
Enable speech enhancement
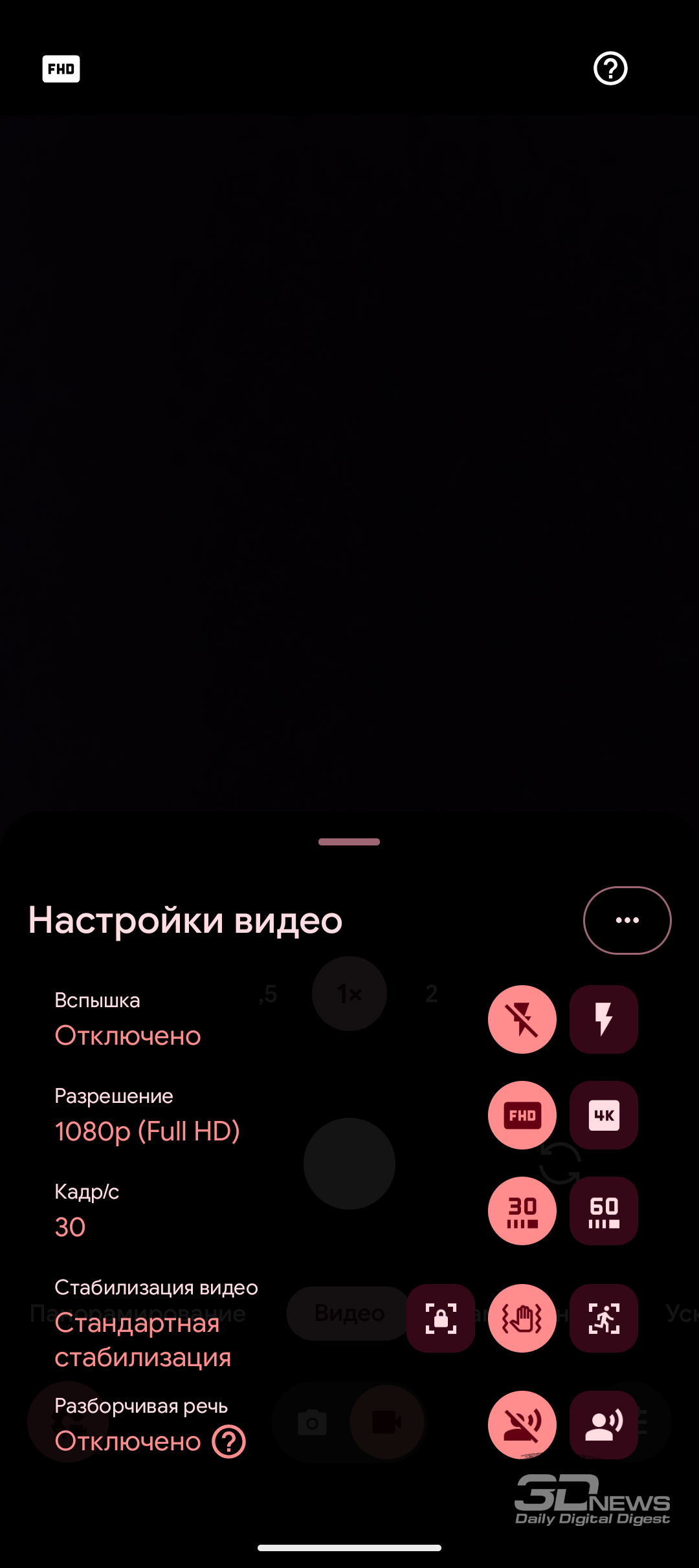tap(603, 1424)
